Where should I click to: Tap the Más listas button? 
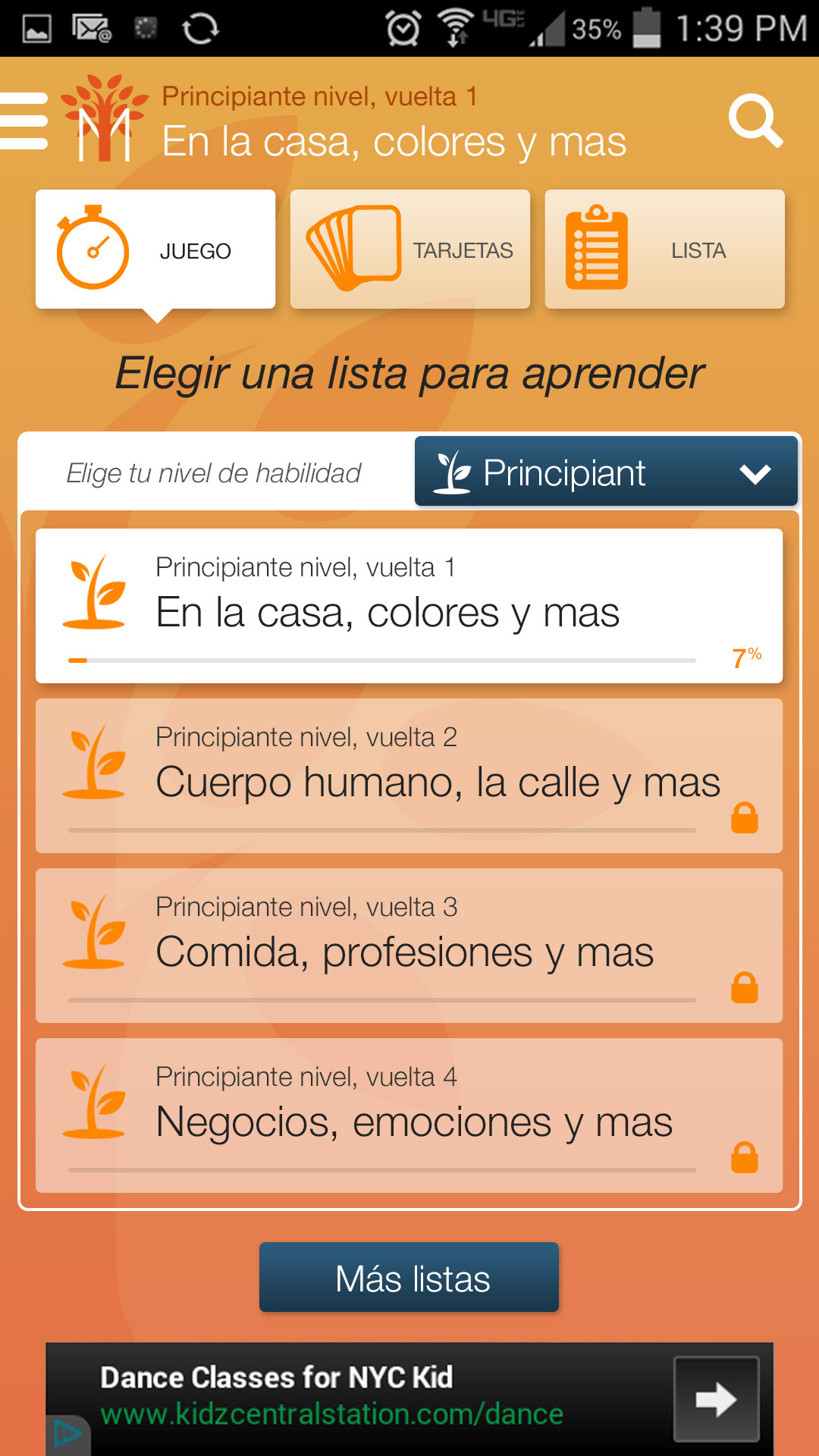[x=409, y=1278]
